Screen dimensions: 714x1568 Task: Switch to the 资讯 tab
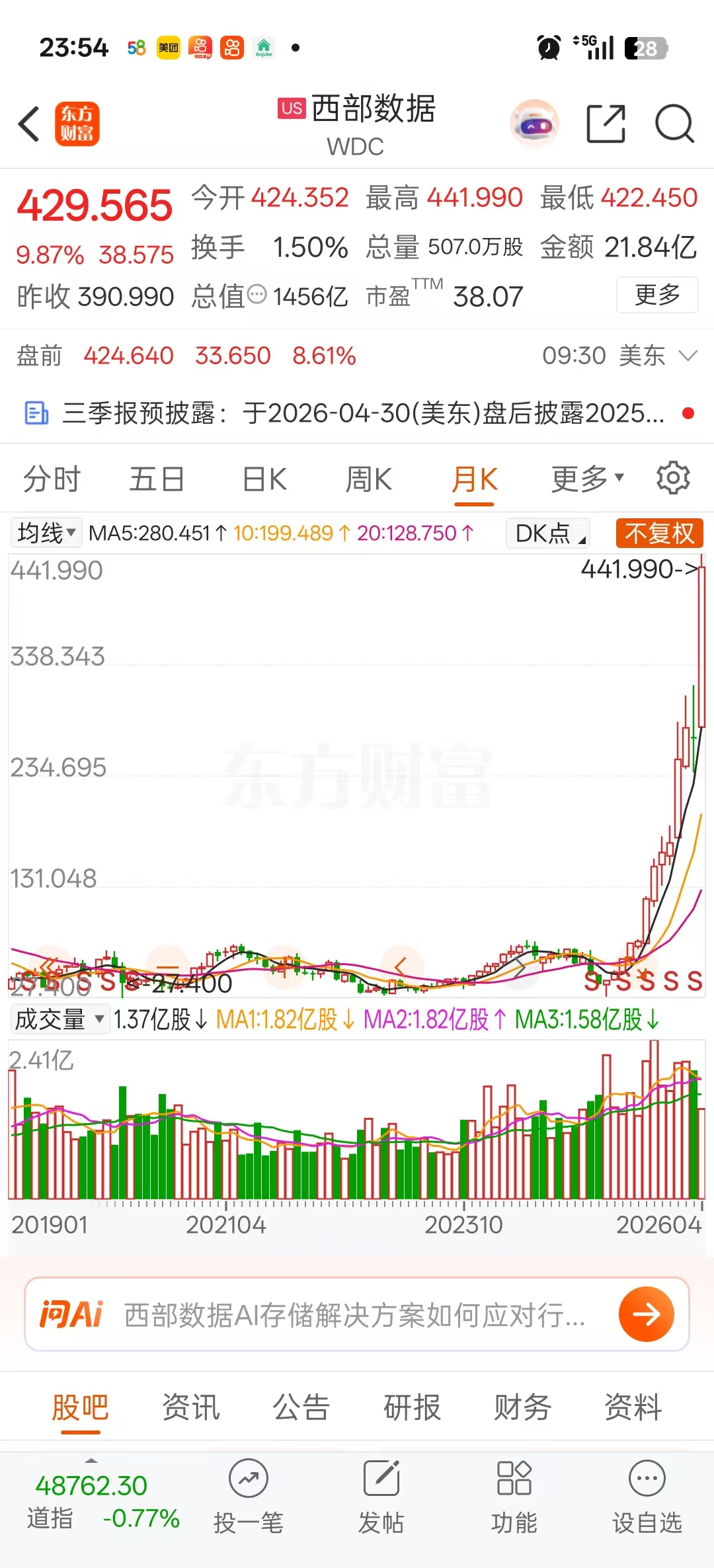click(x=190, y=1407)
